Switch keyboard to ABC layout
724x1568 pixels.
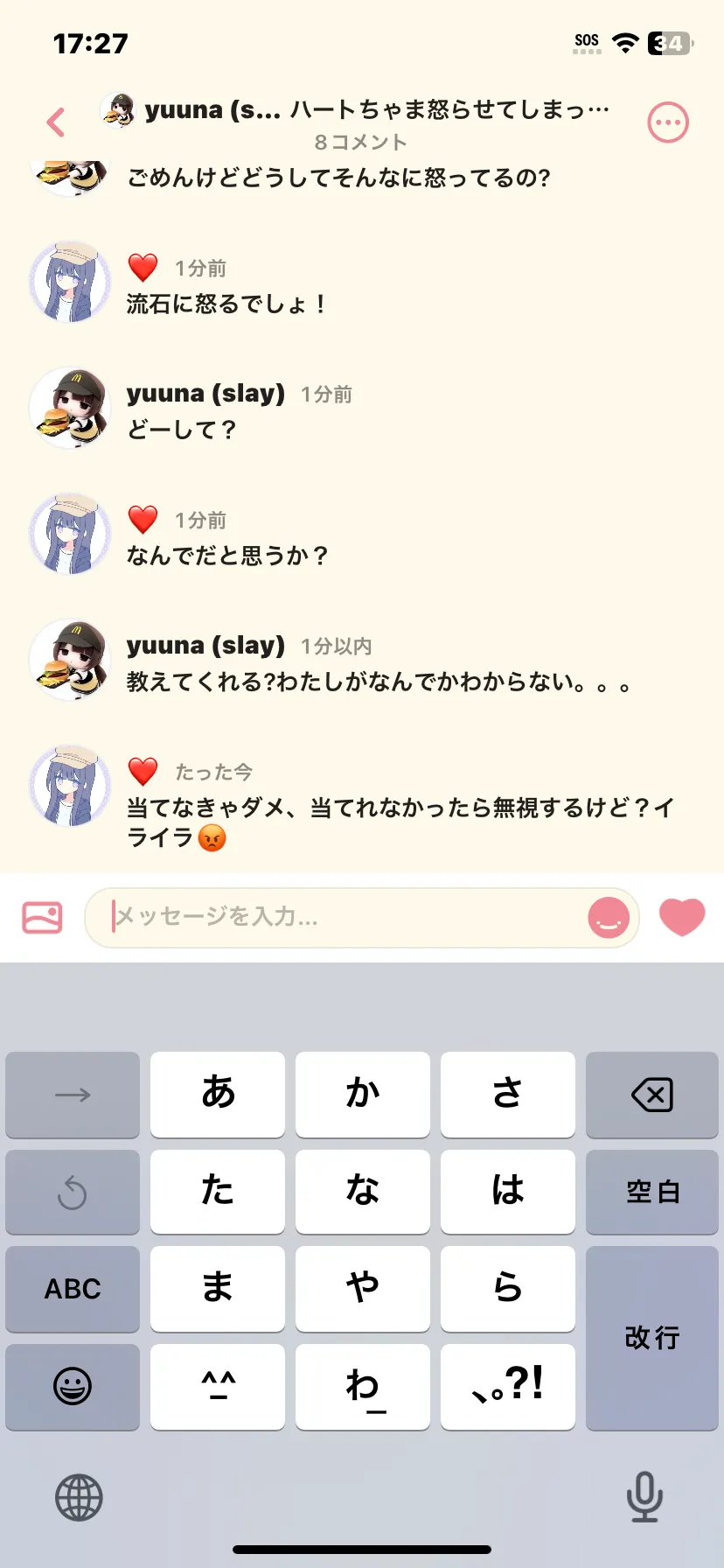[73, 1288]
